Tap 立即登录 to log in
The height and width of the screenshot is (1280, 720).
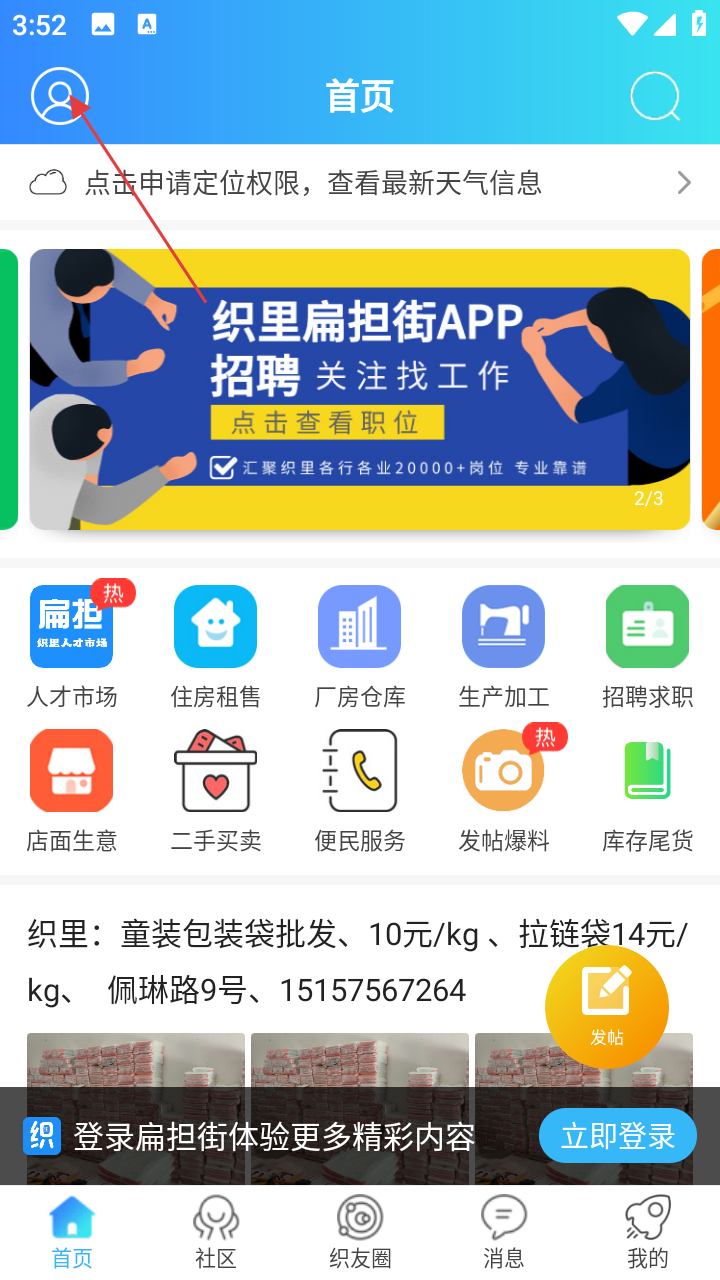pos(617,1136)
